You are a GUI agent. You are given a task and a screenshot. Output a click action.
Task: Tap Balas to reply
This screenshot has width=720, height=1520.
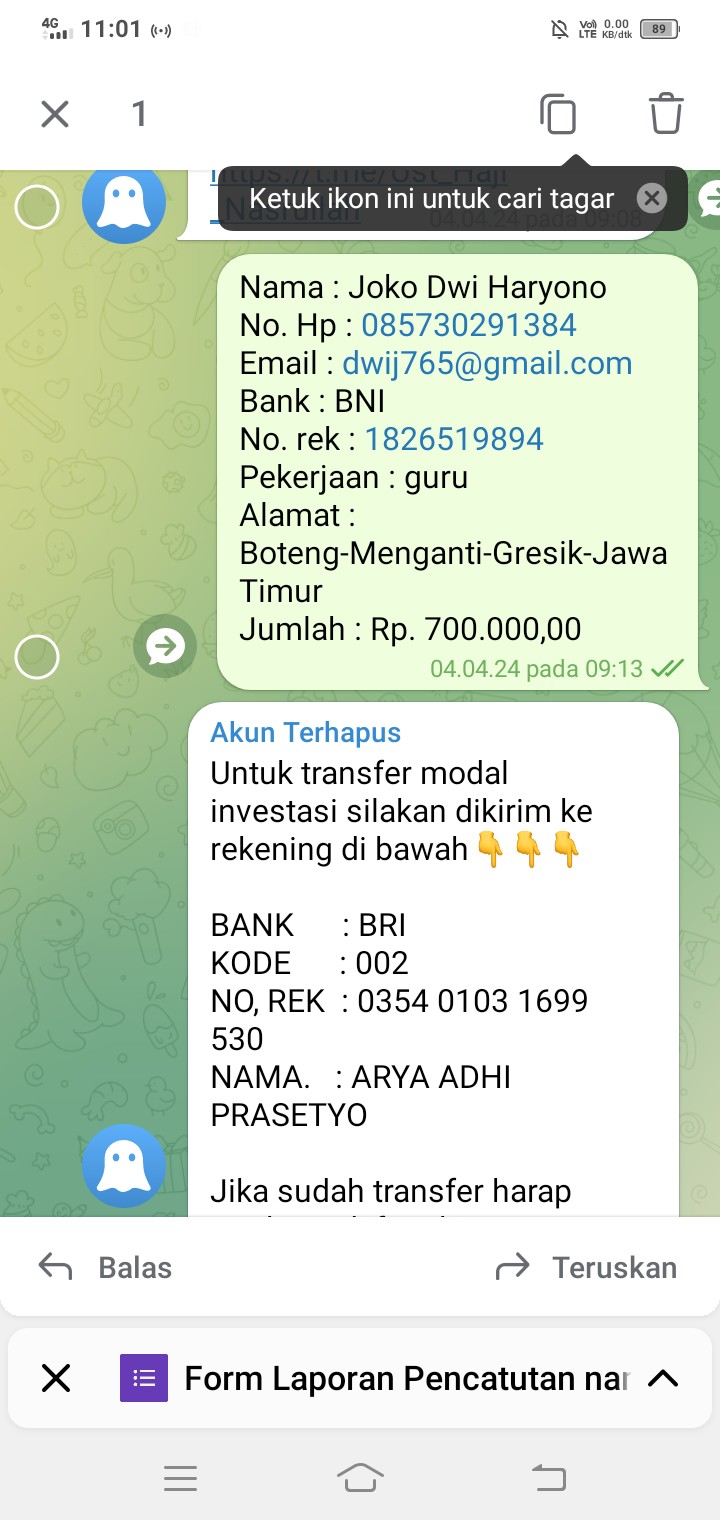coord(106,1268)
